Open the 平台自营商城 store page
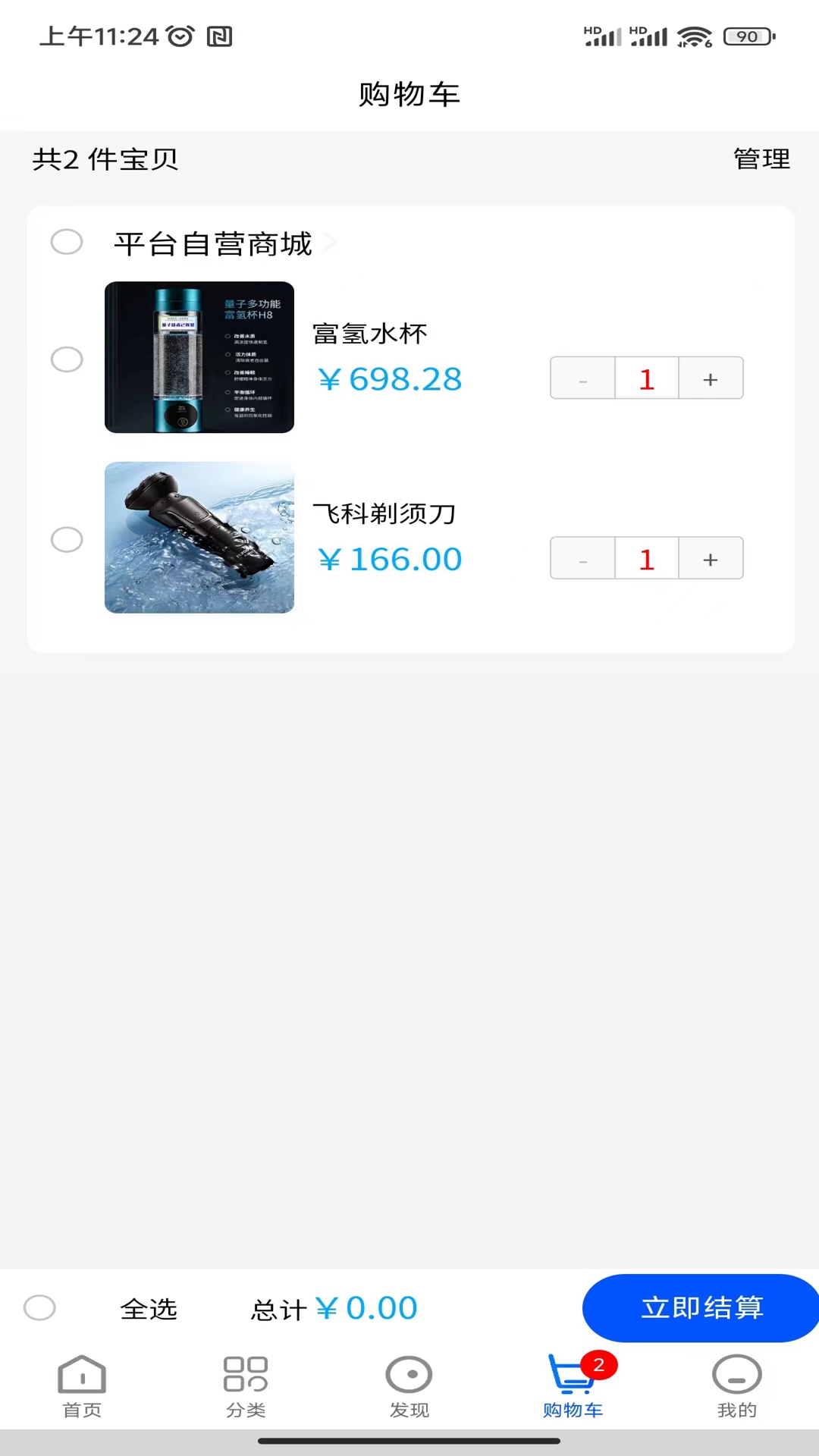The width and height of the screenshot is (819, 1456). (213, 243)
